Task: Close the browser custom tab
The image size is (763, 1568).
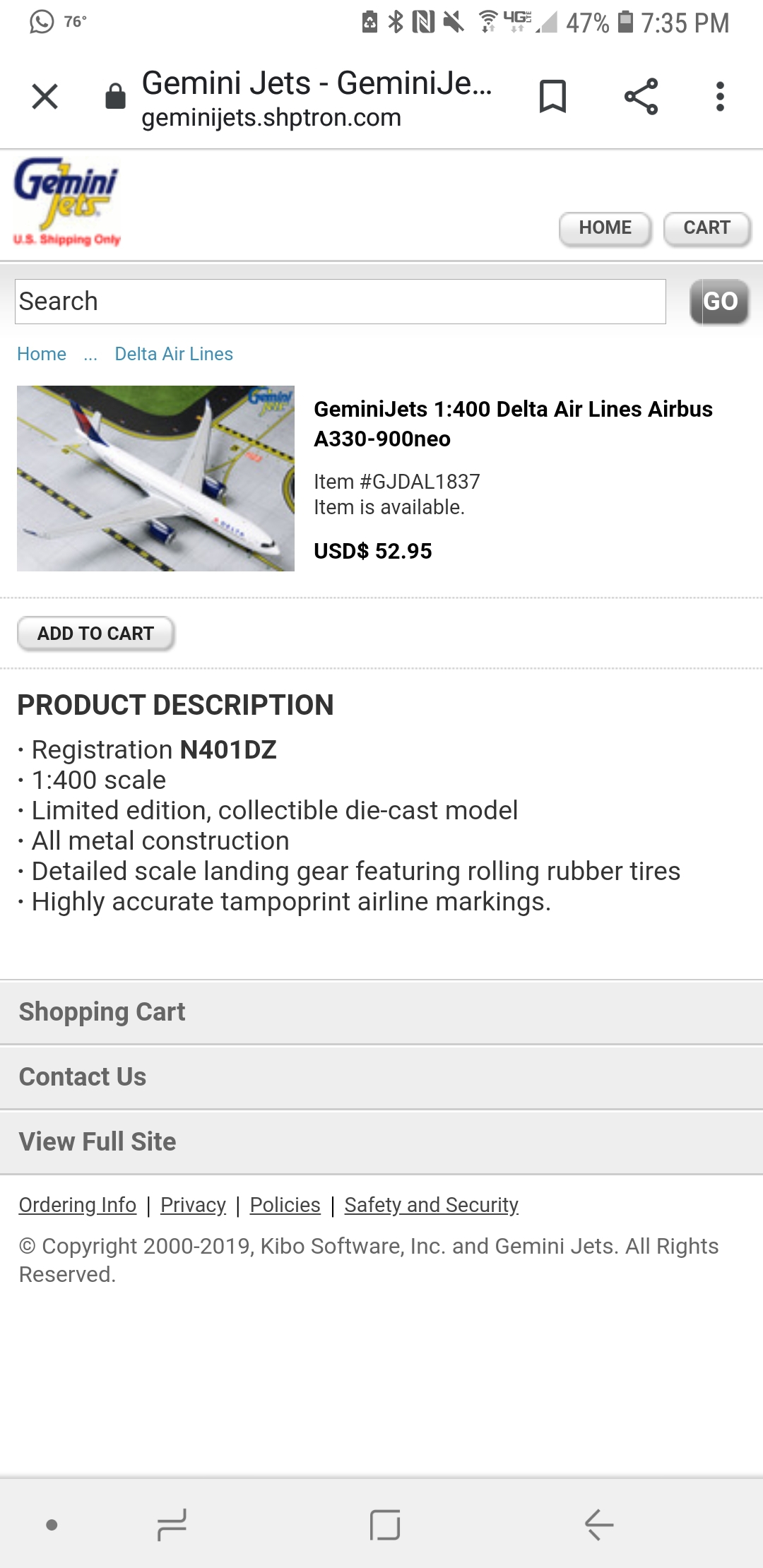Action: point(45,97)
